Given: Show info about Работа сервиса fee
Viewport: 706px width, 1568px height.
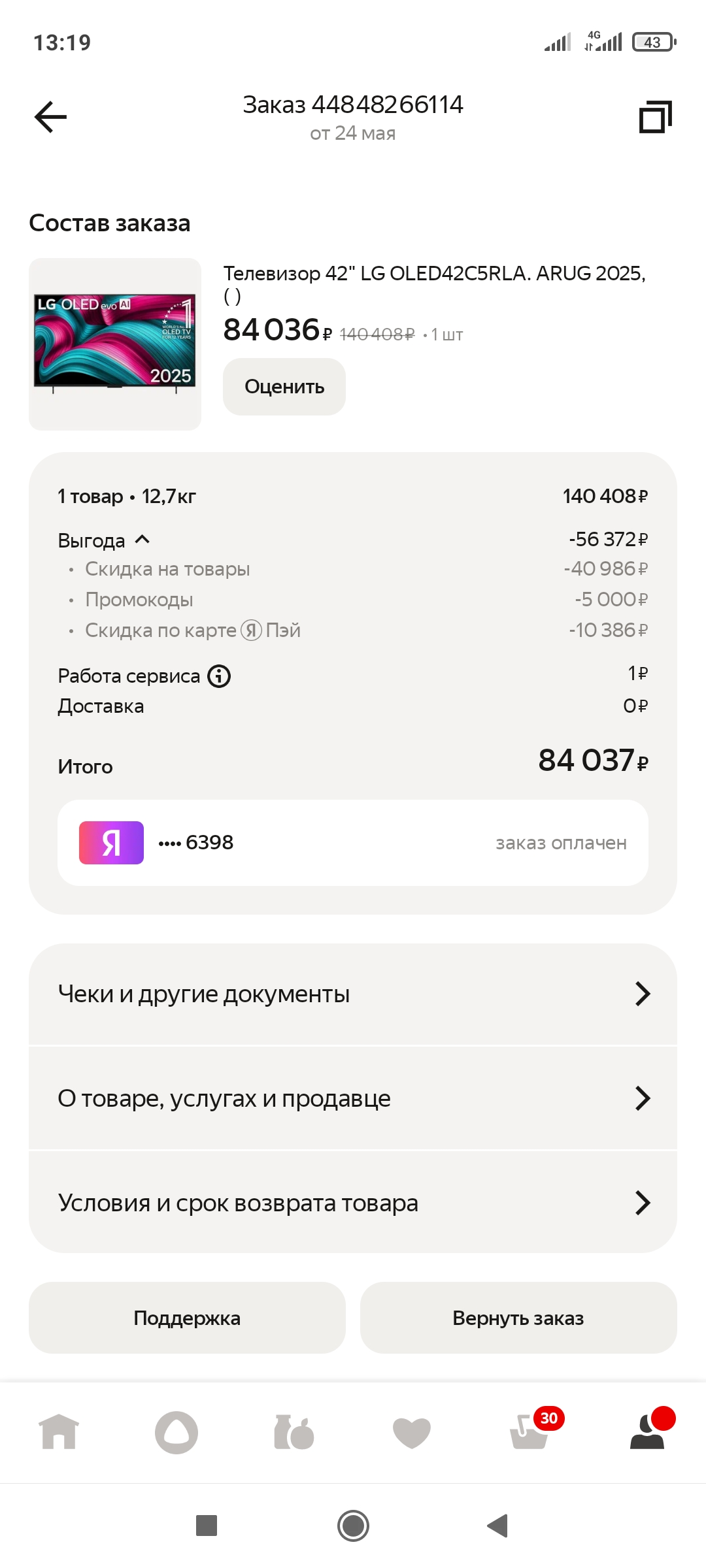Looking at the screenshot, I should tap(219, 676).
